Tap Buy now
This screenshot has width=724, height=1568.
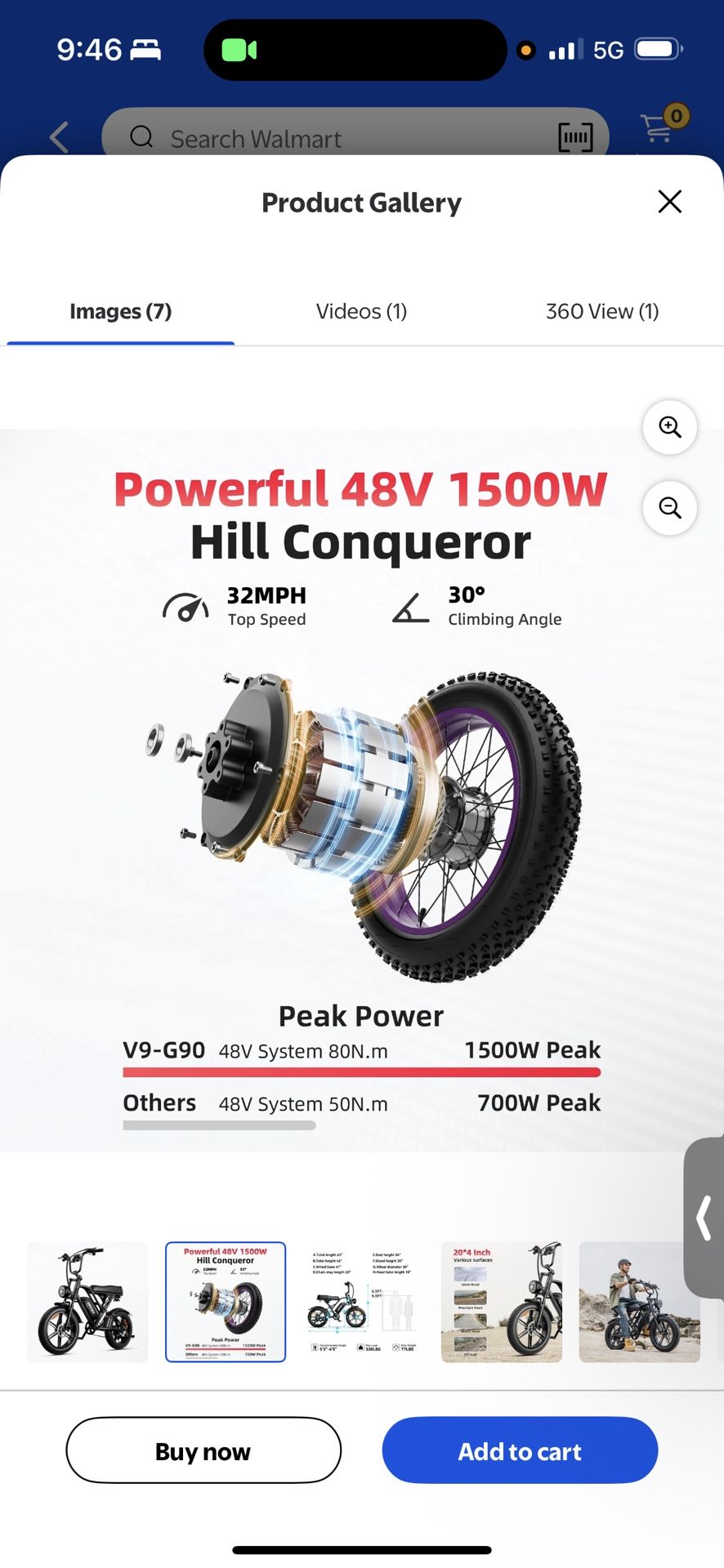[203, 1450]
